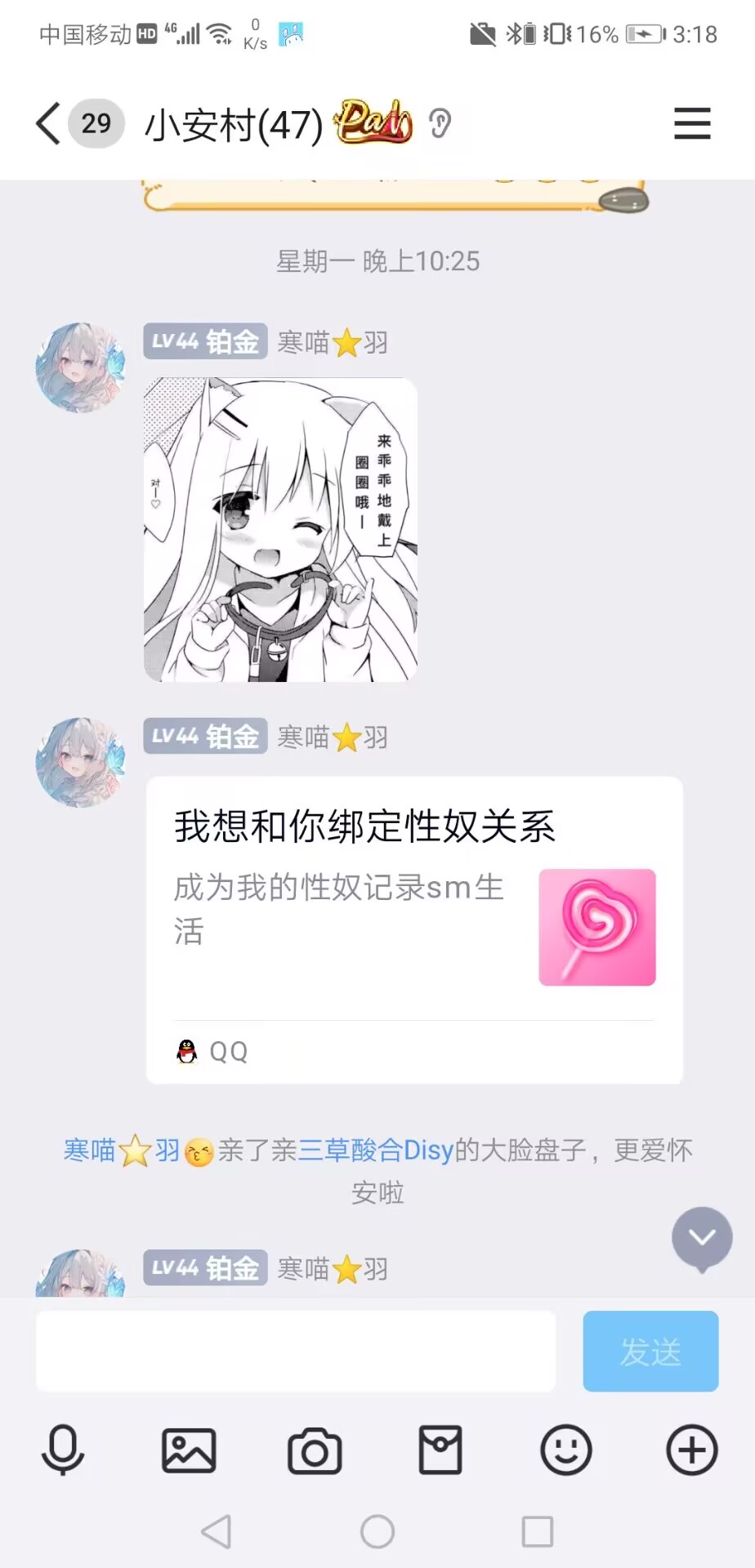
Task: Tap the ear icon next to group name
Action: (x=440, y=124)
